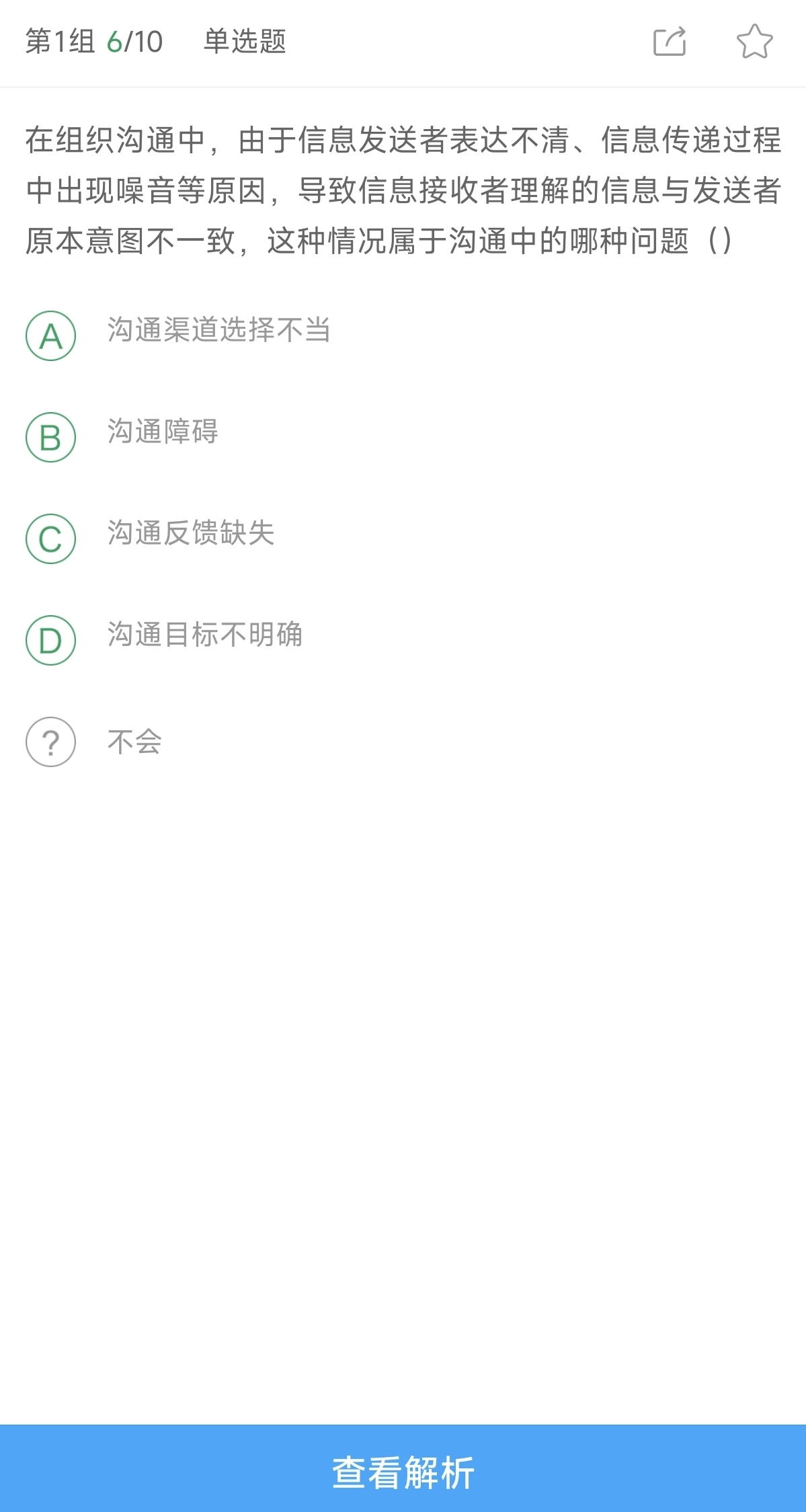The height and width of the screenshot is (1512, 806).
Task: Favorite this question with the star
Action: pyautogui.click(x=754, y=42)
